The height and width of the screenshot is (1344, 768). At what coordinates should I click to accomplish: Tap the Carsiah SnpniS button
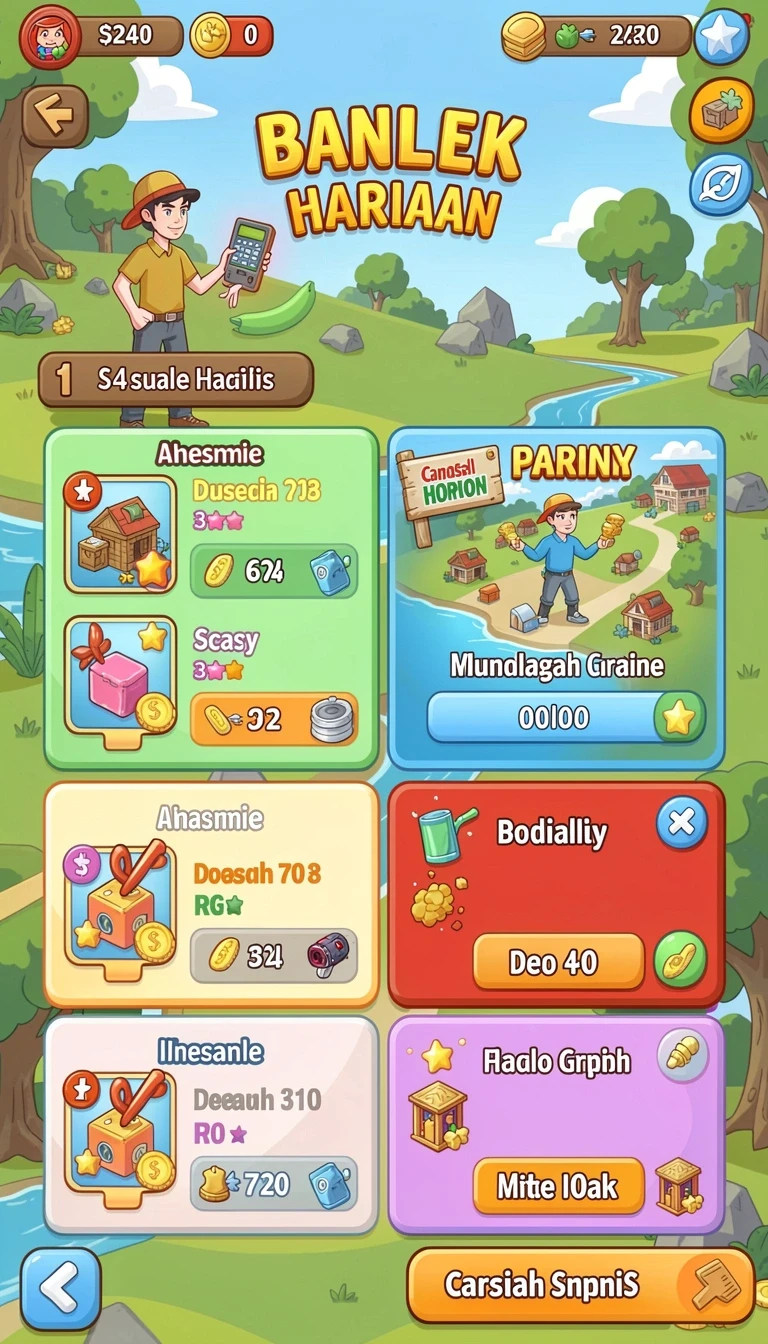[x=581, y=1285]
